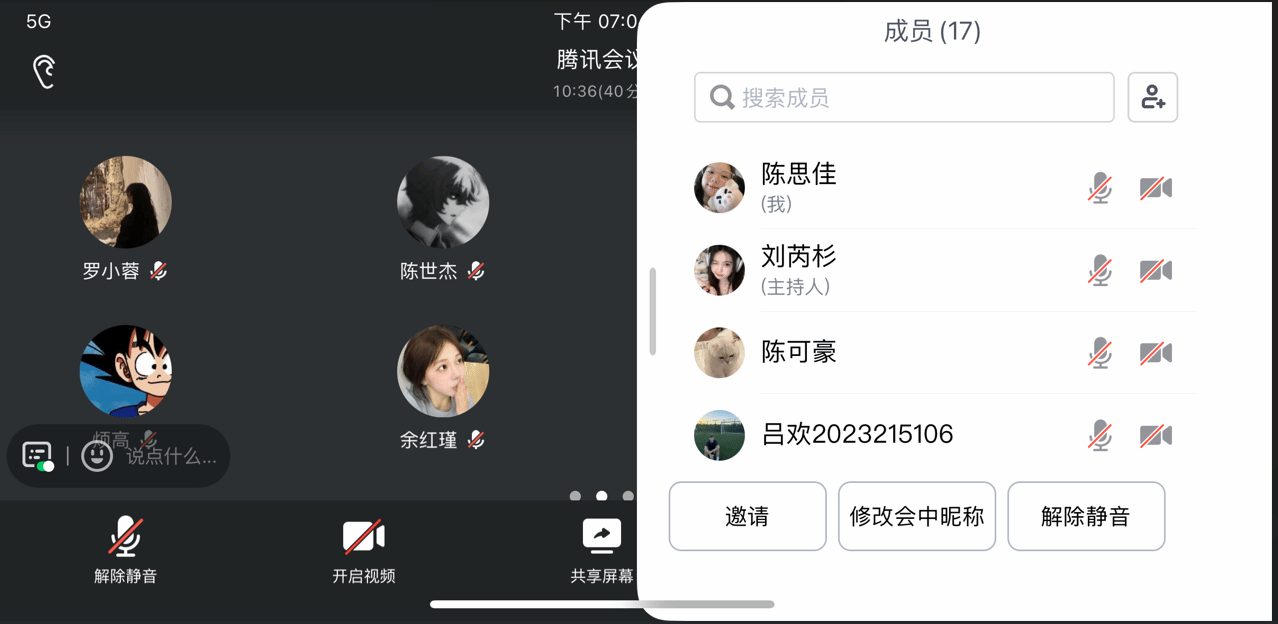Image resolution: width=1278 pixels, height=624 pixels.
Task: Tap the 说点什么 chat input
Action: click(170, 457)
